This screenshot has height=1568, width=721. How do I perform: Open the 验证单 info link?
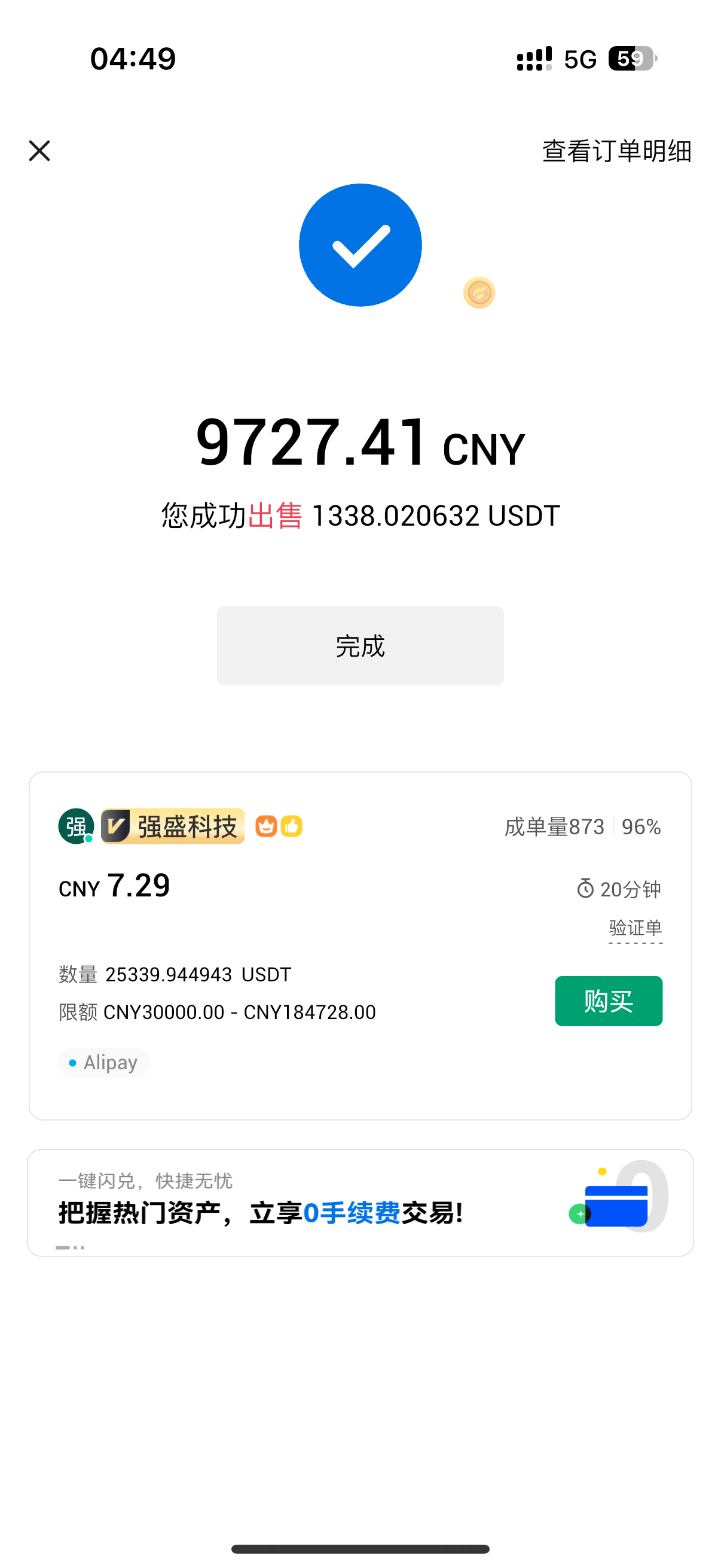636,928
